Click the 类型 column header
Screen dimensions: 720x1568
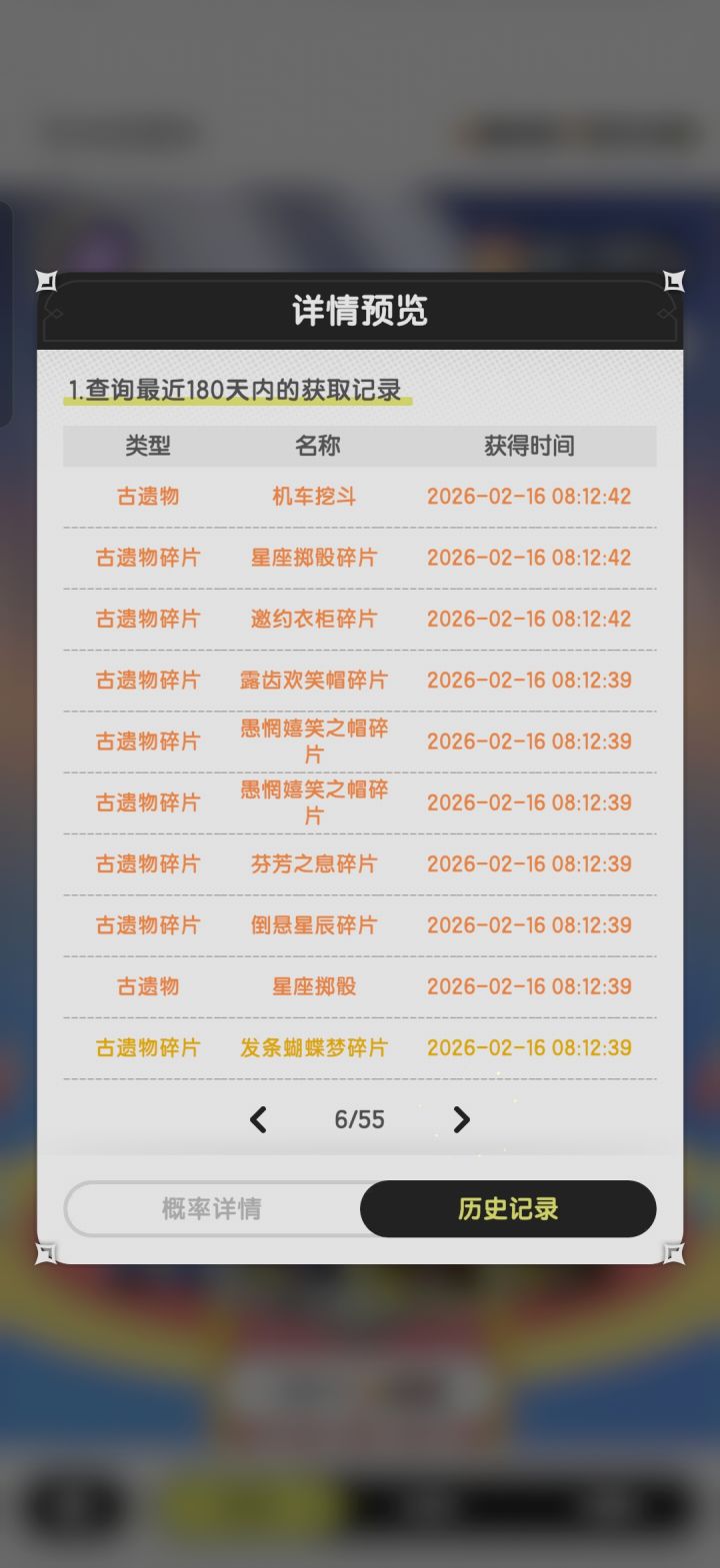147,446
